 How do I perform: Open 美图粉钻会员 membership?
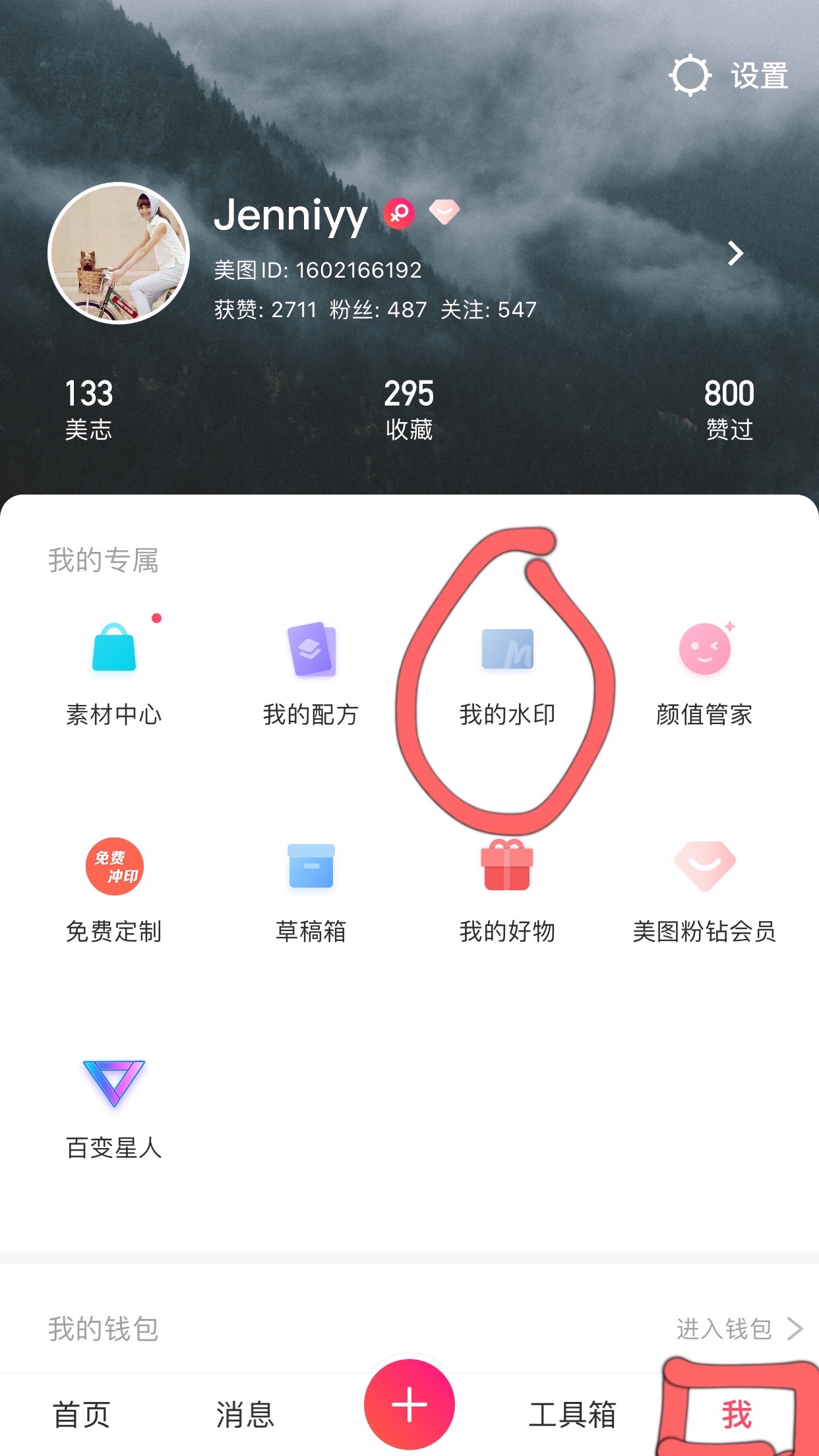[x=704, y=890]
